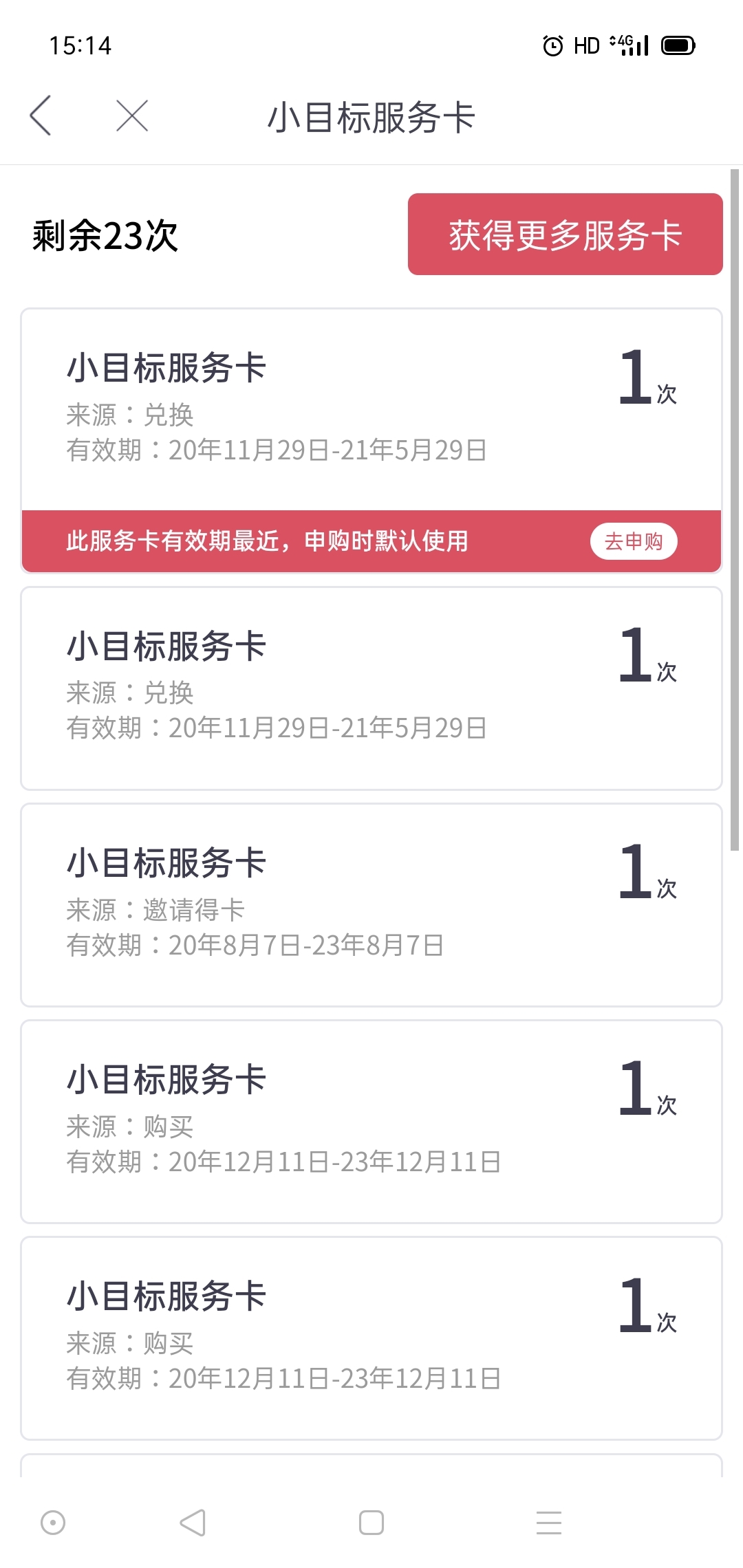Tap the system home button
The height and width of the screenshot is (1568, 743).
[371, 1523]
